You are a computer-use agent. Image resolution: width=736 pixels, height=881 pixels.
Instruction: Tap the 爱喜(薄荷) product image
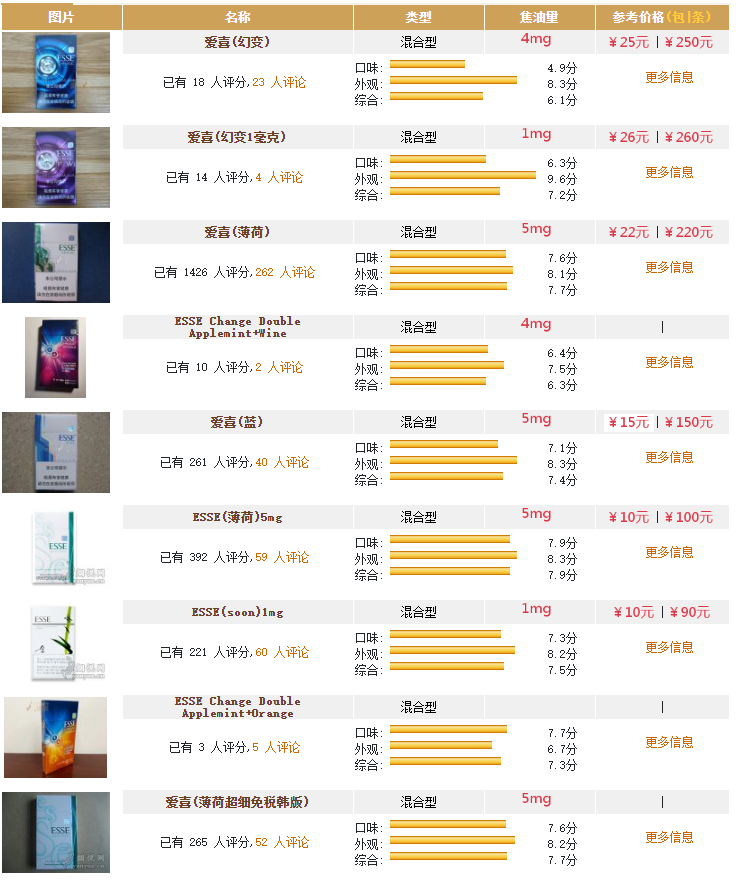point(56,262)
